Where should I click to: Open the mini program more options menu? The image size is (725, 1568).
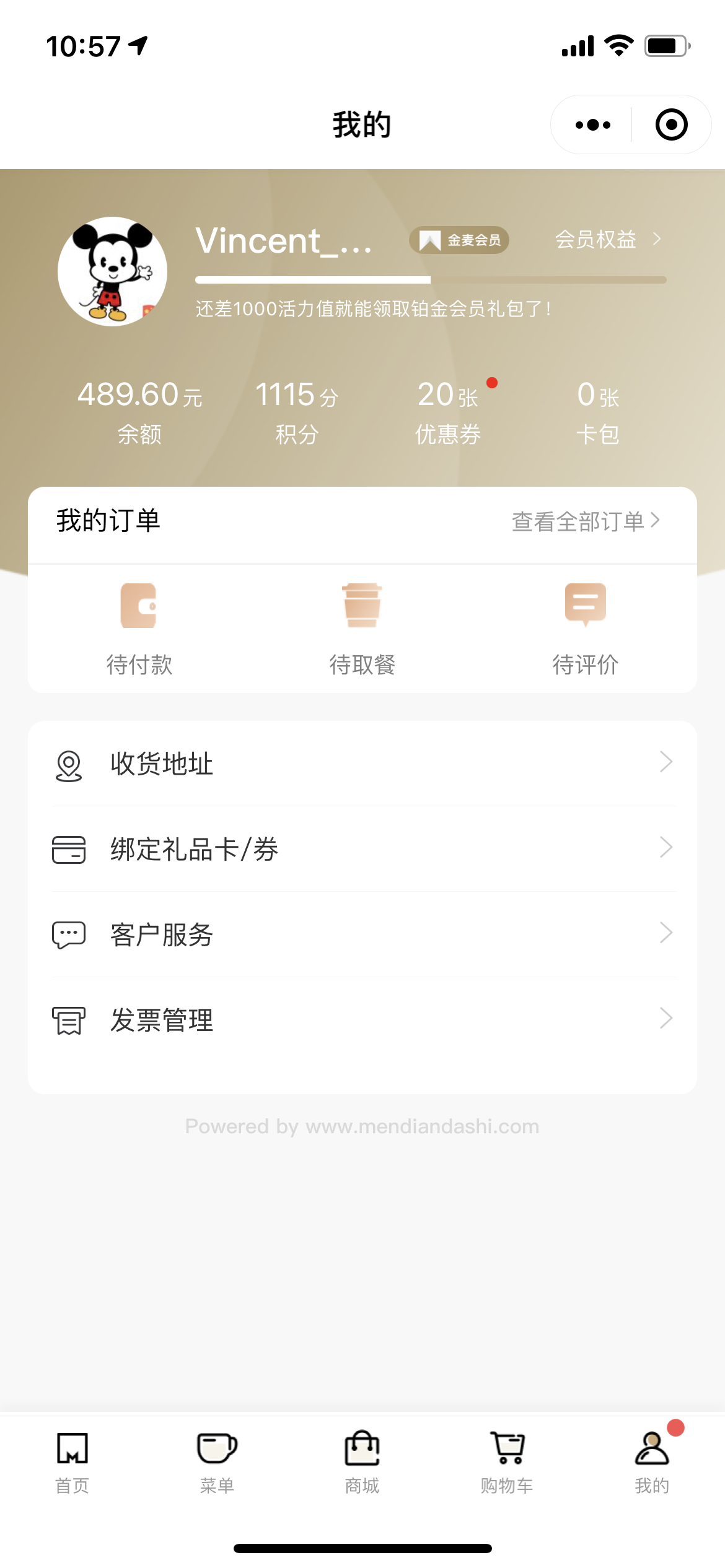[x=592, y=125]
